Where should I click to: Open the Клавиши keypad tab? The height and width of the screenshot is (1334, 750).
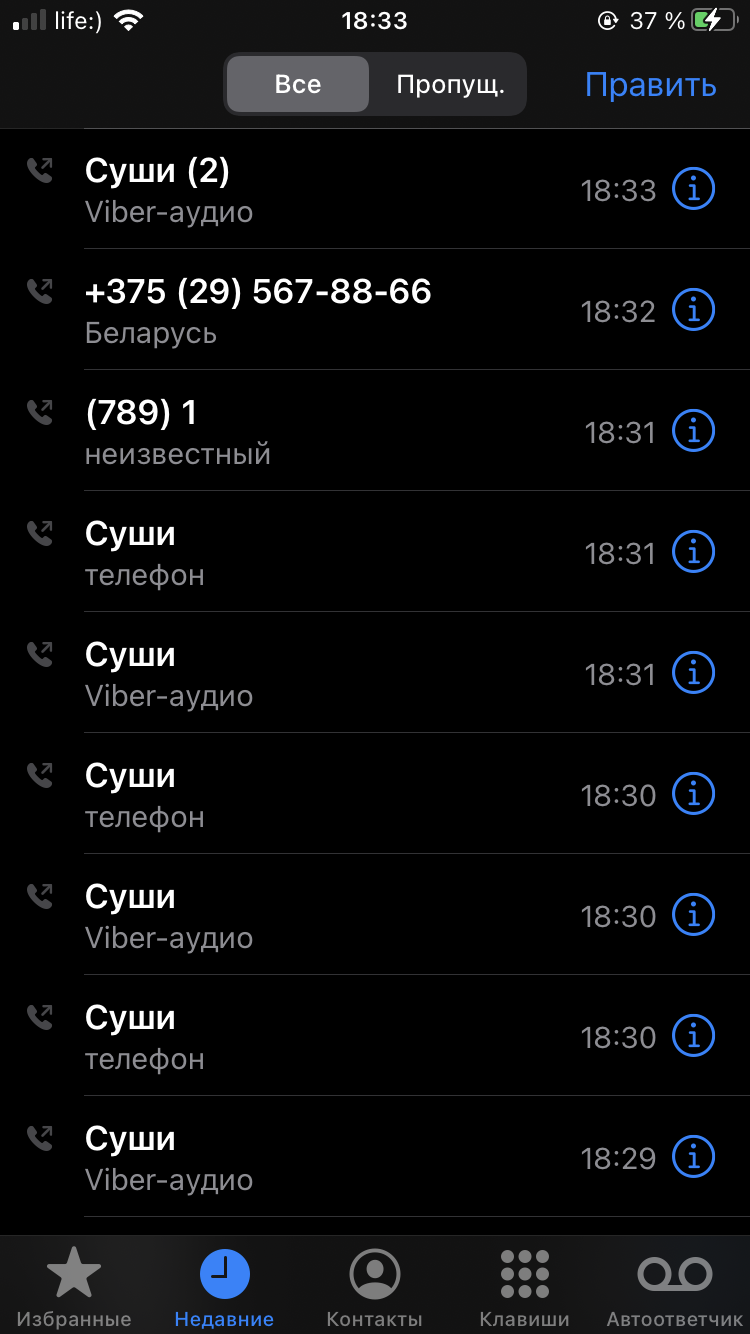click(x=524, y=1287)
